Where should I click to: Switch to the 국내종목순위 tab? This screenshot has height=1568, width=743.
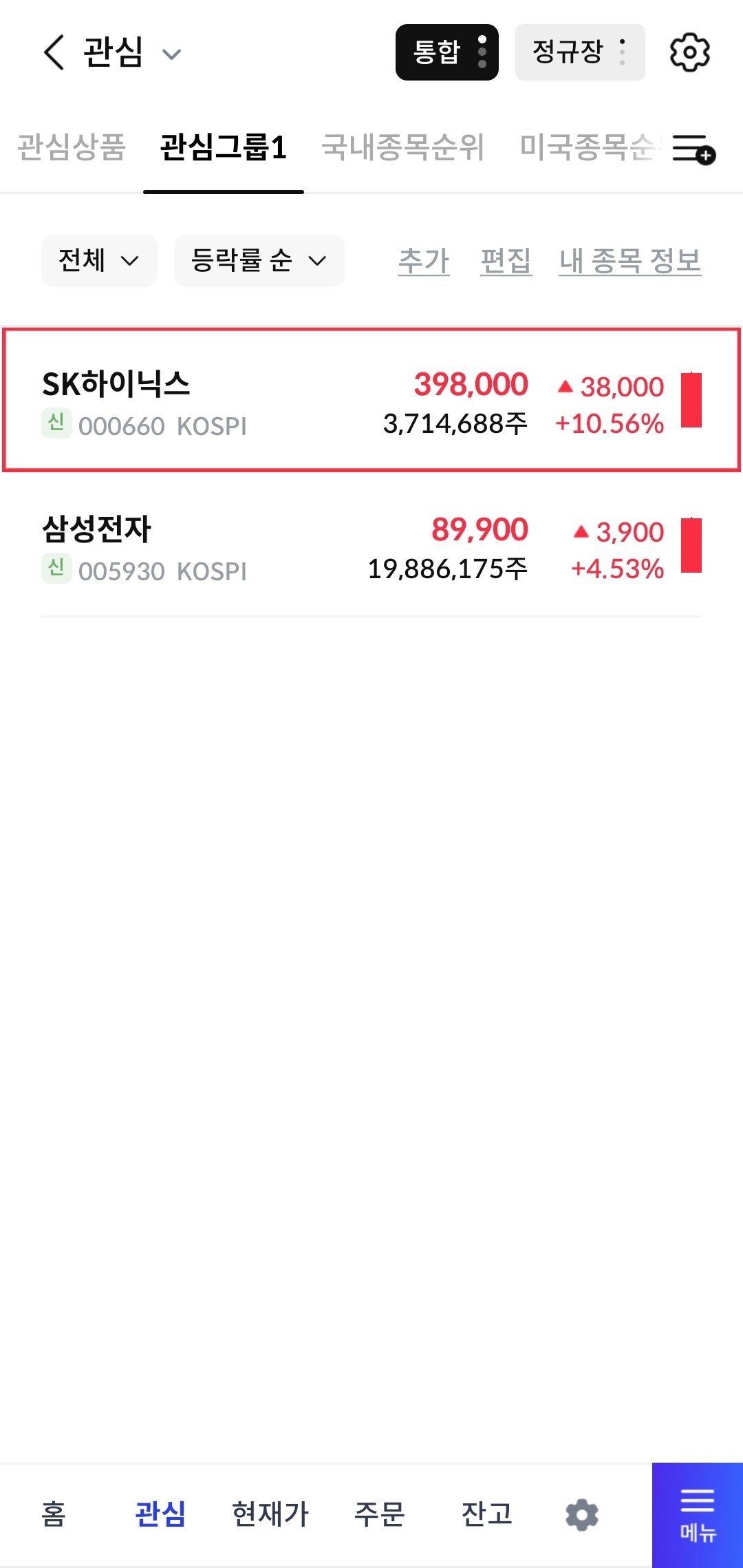(403, 147)
